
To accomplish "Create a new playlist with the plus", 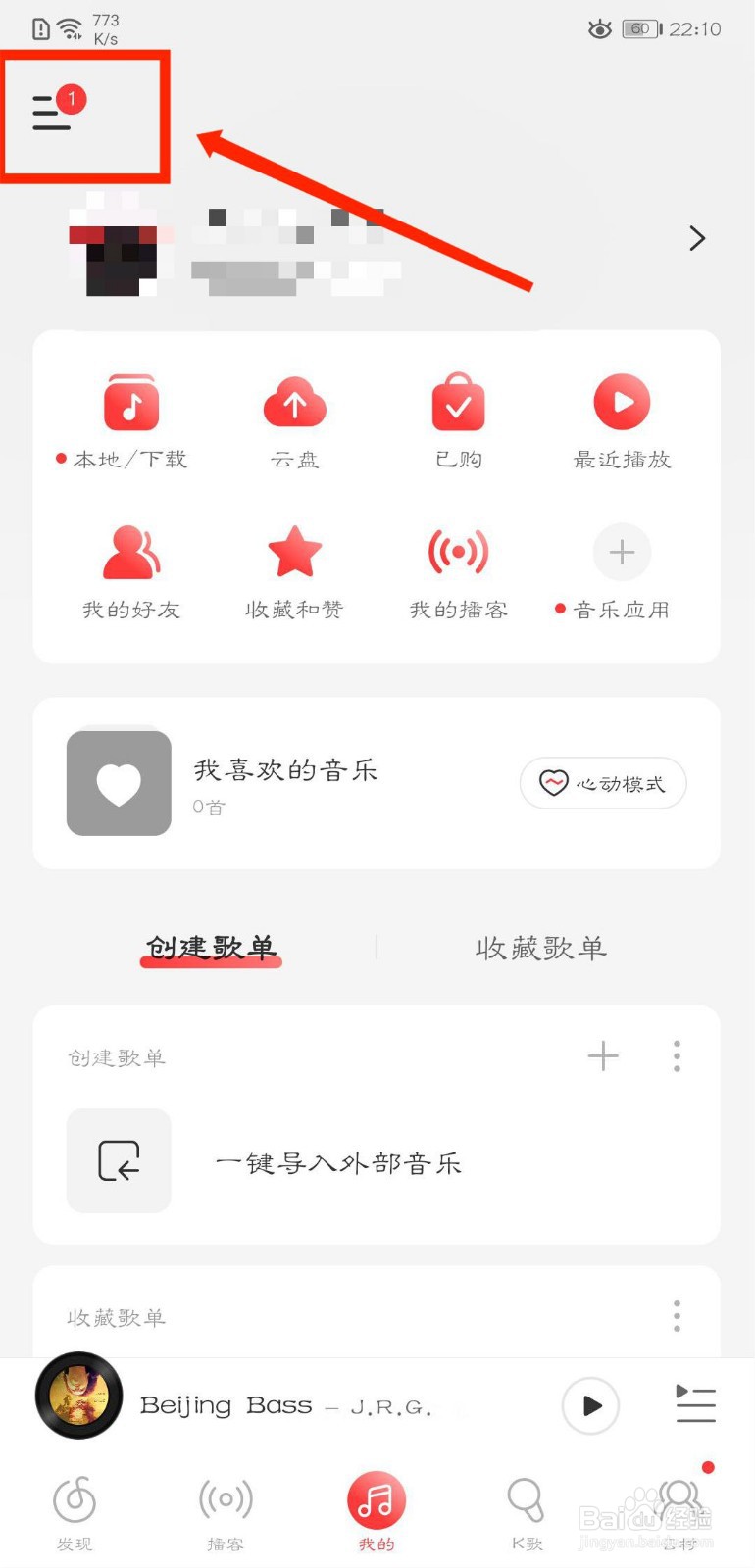I will pyautogui.click(x=603, y=1055).
